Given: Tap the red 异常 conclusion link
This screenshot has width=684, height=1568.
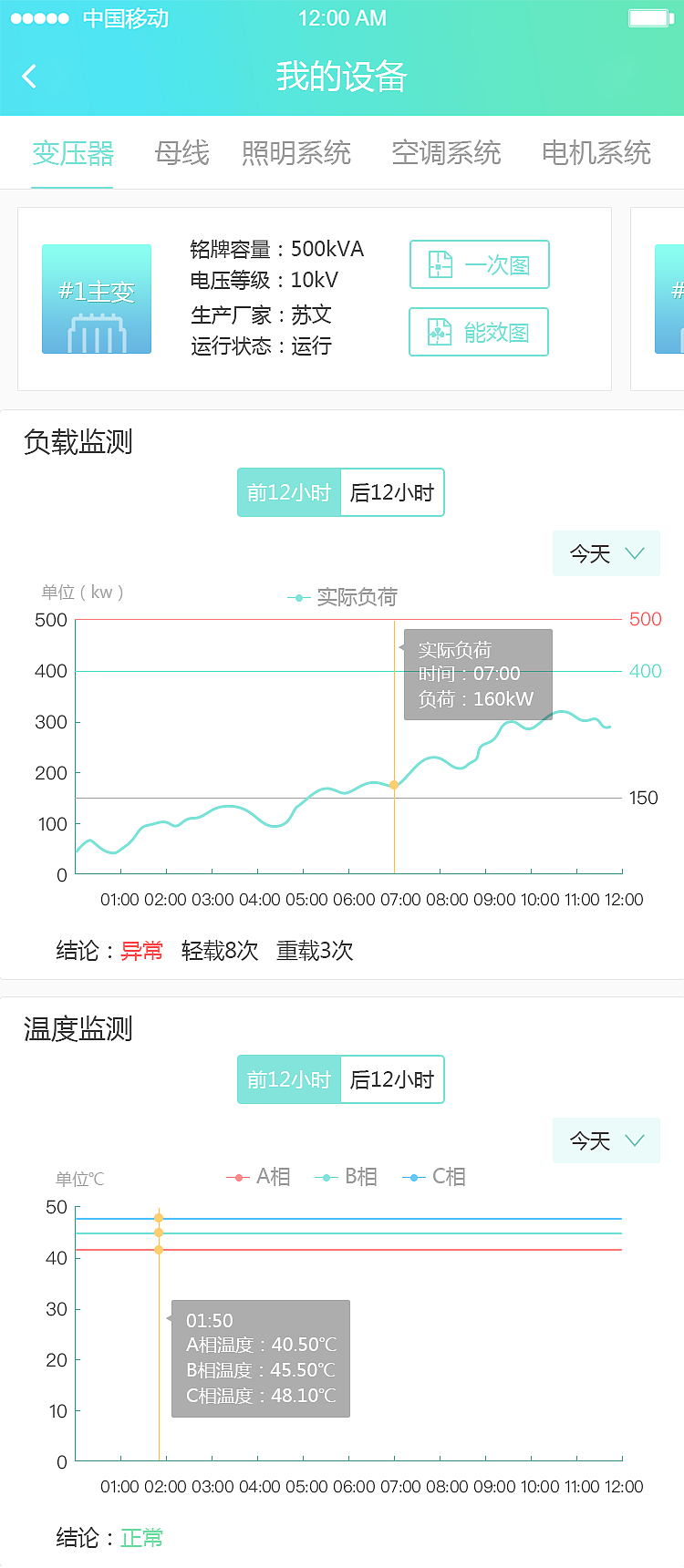Looking at the screenshot, I should [140, 950].
